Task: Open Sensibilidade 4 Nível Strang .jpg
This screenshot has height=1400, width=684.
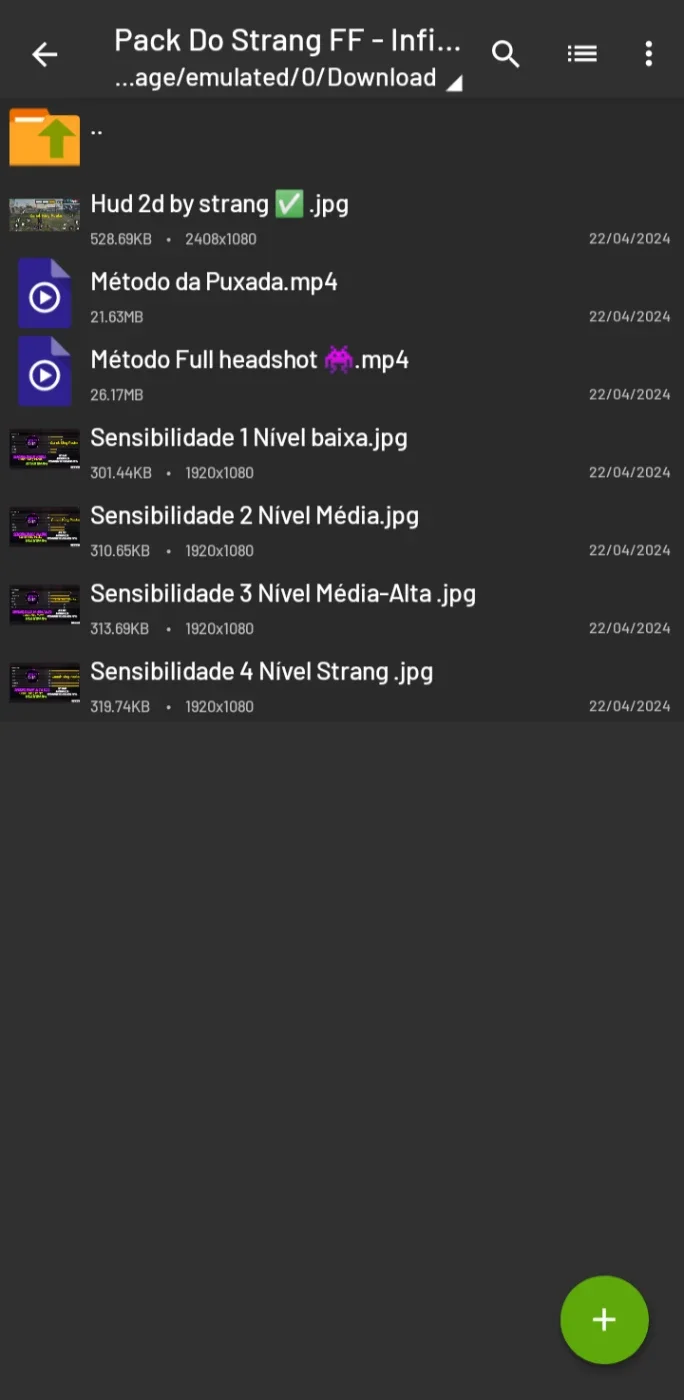Action: (x=342, y=684)
